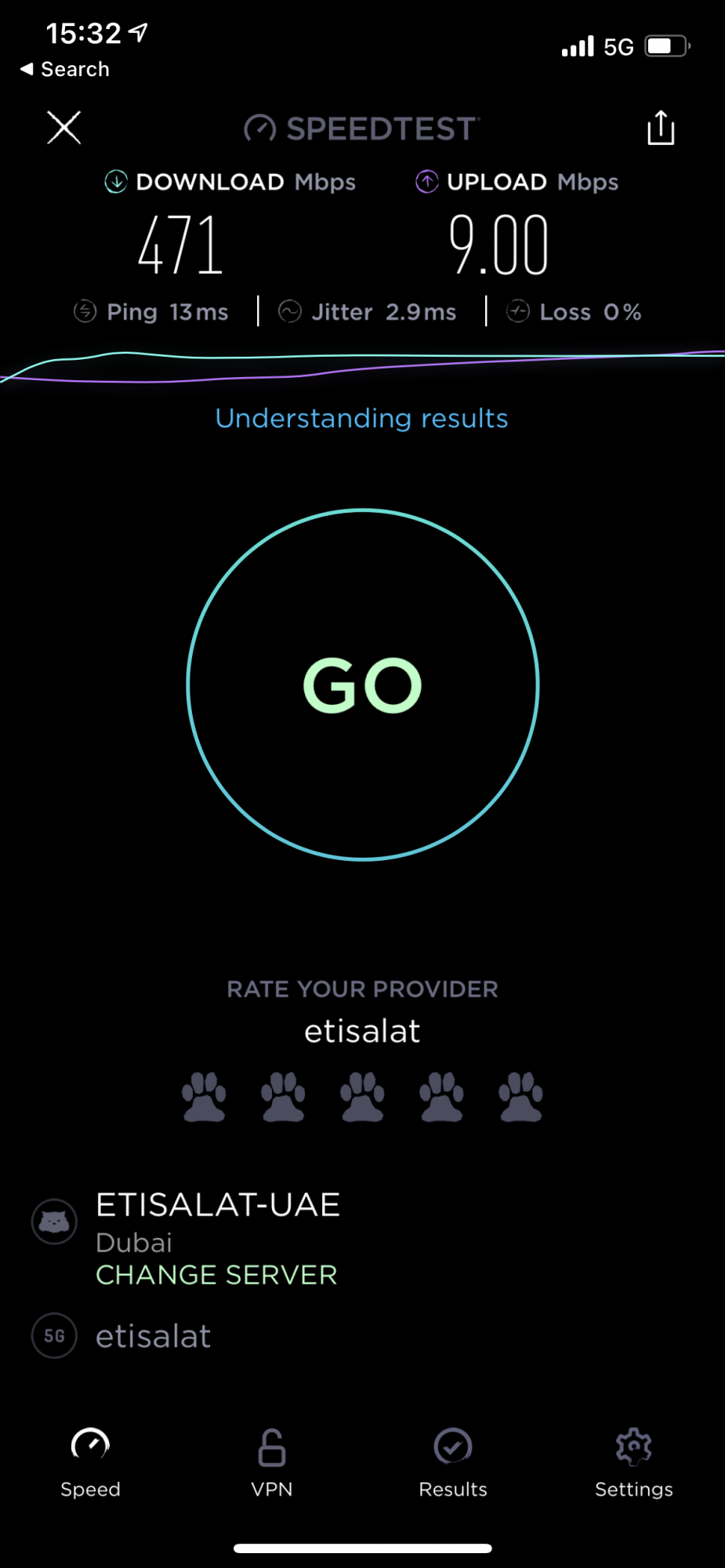Rate etisalat with three paws
Viewport: 725px width, 1568px height.
[x=362, y=1097]
